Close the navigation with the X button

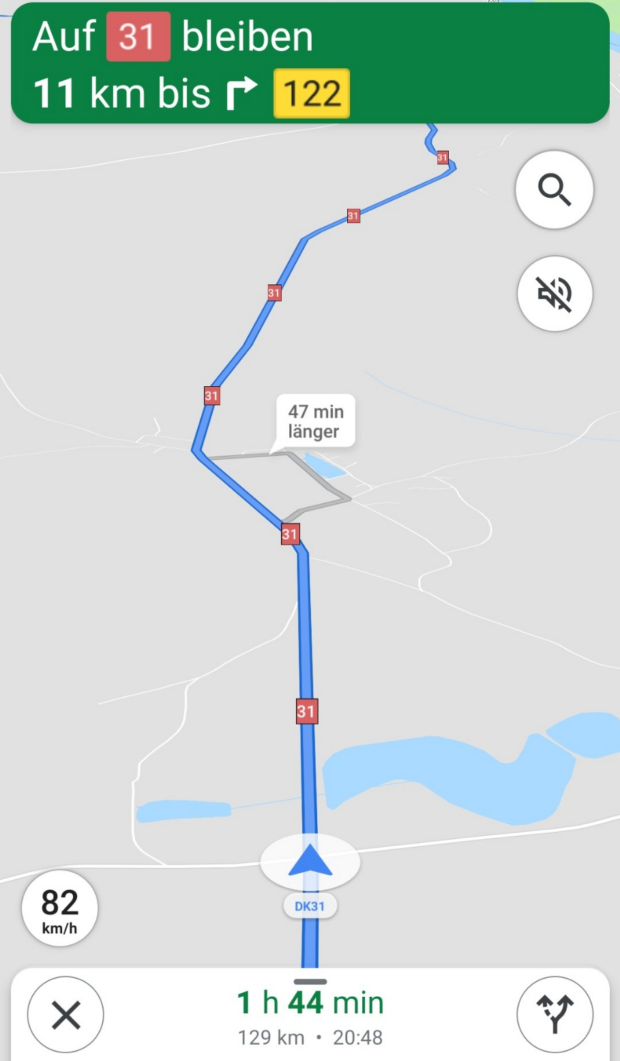coord(66,1016)
